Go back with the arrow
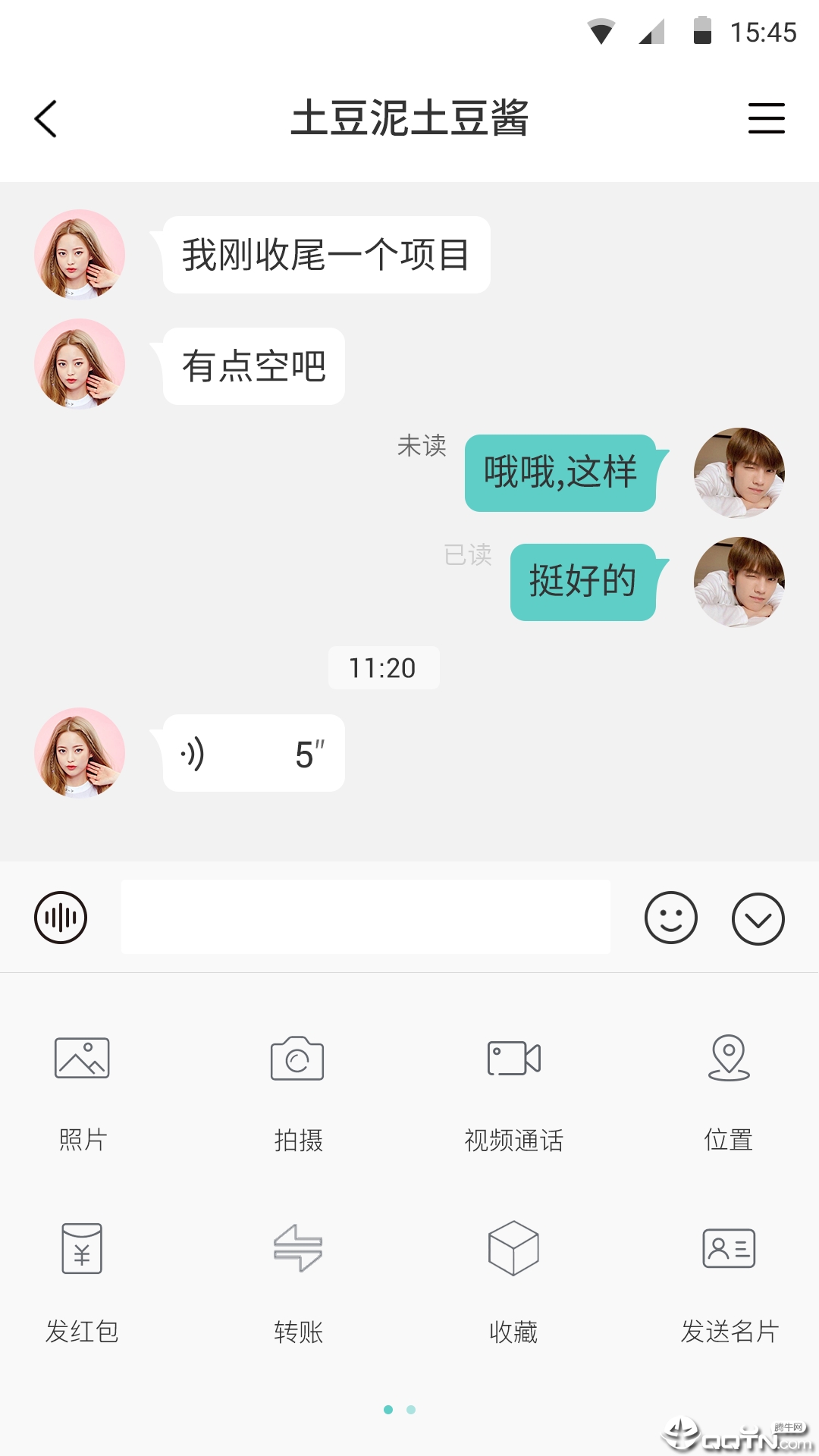The image size is (819, 1456). pyautogui.click(x=45, y=118)
